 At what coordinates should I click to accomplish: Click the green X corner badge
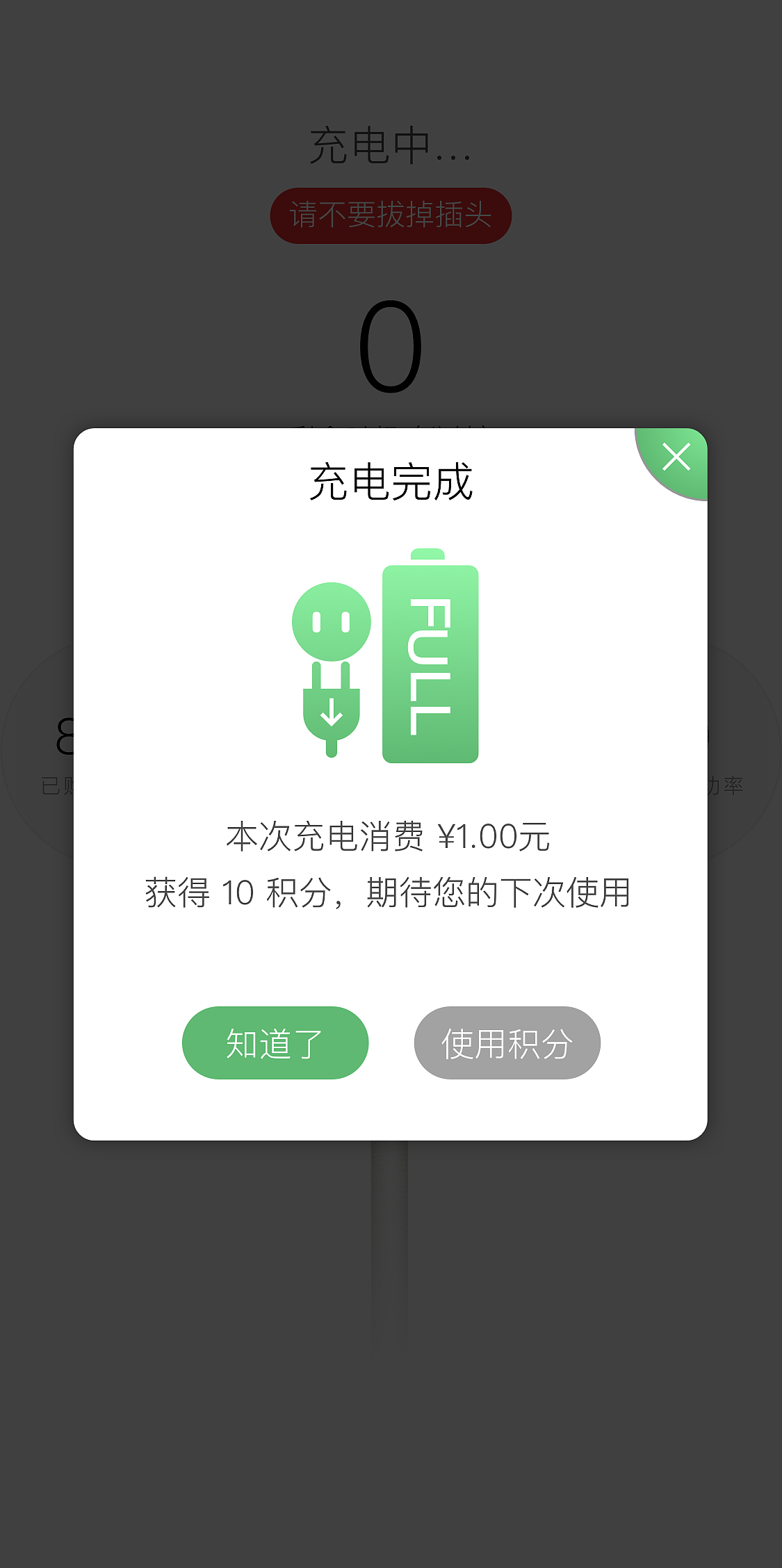point(676,457)
